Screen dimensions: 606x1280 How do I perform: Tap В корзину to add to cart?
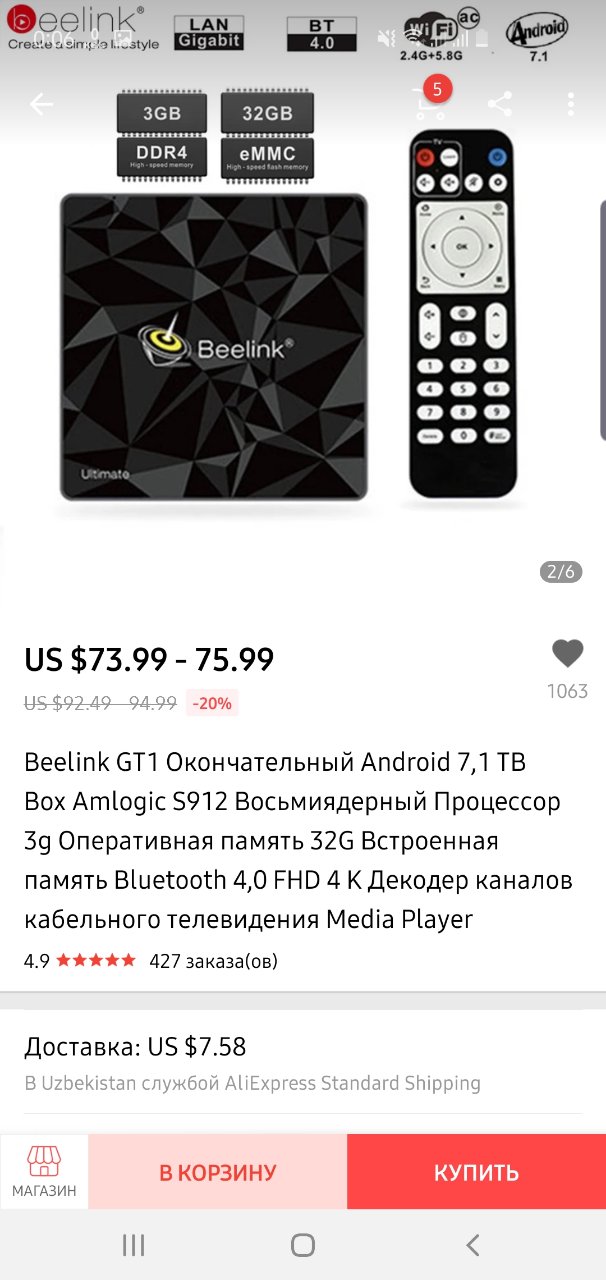[x=218, y=1172]
